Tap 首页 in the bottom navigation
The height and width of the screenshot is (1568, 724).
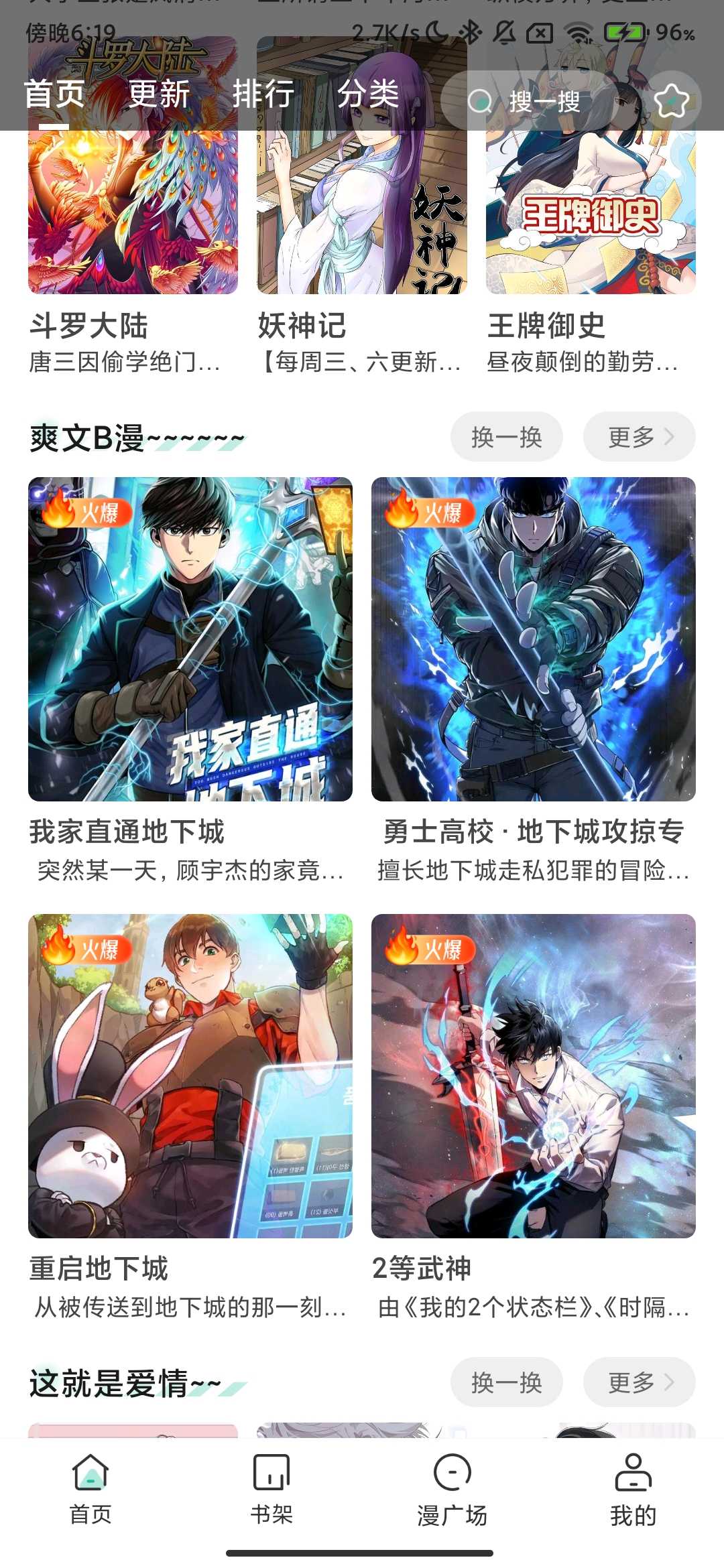[90, 1488]
